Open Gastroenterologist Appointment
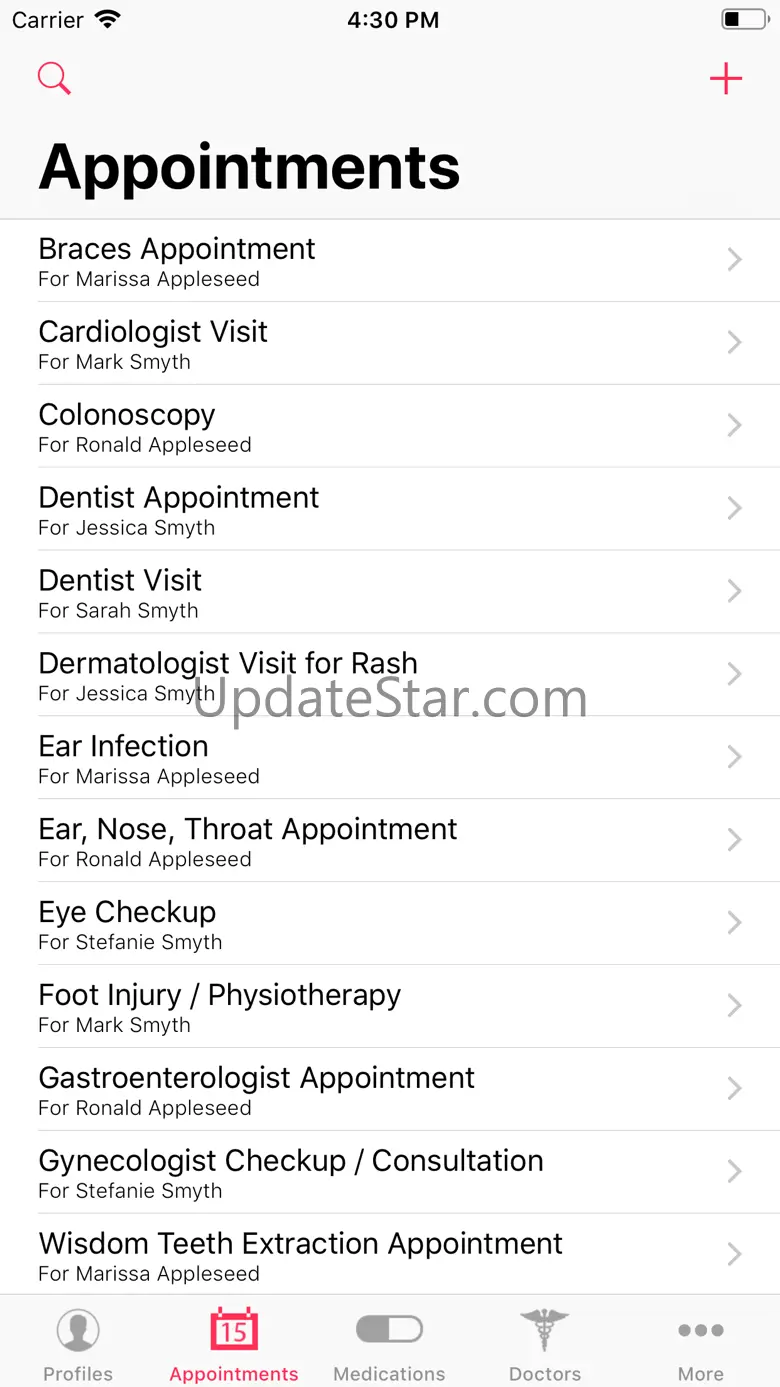The width and height of the screenshot is (780, 1387). click(389, 1091)
